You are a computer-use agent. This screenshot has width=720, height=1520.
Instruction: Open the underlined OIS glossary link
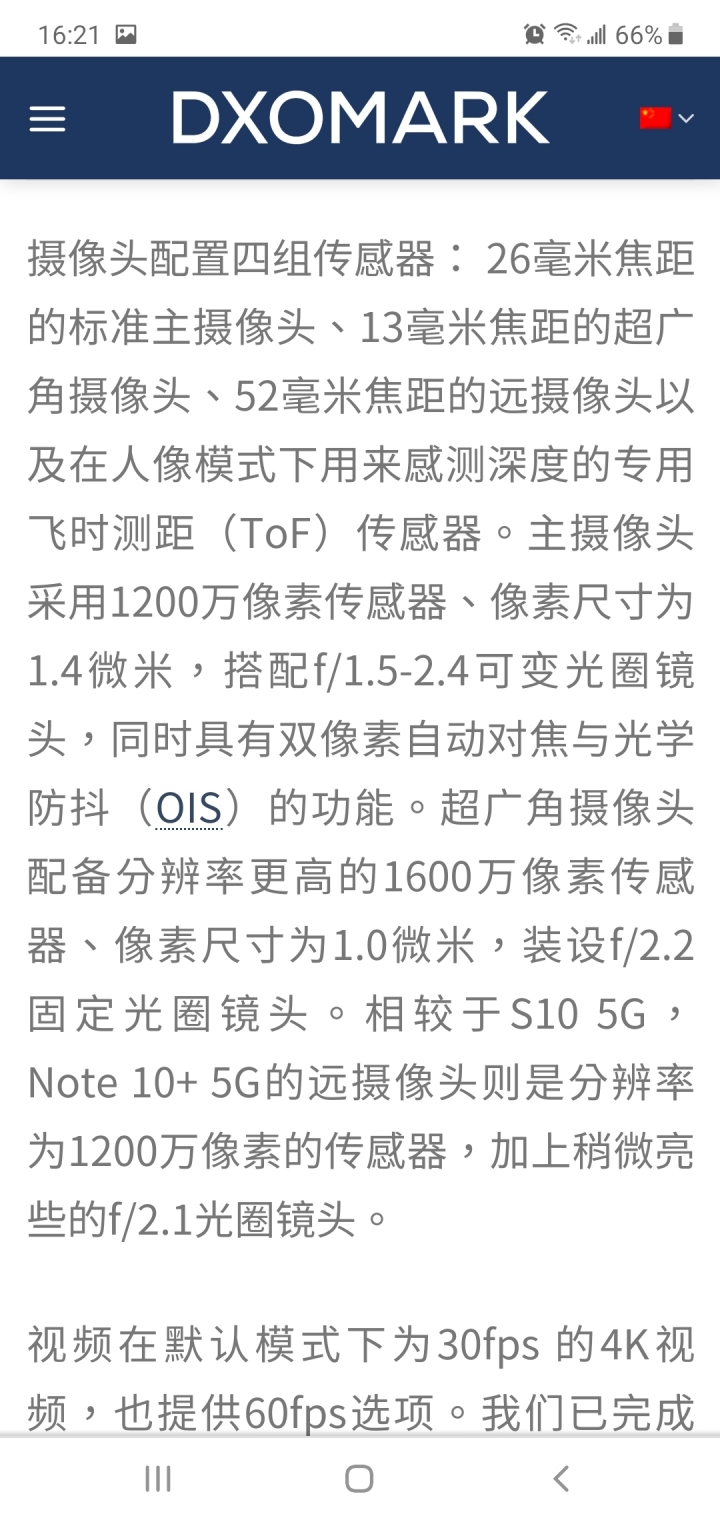click(x=188, y=810)
